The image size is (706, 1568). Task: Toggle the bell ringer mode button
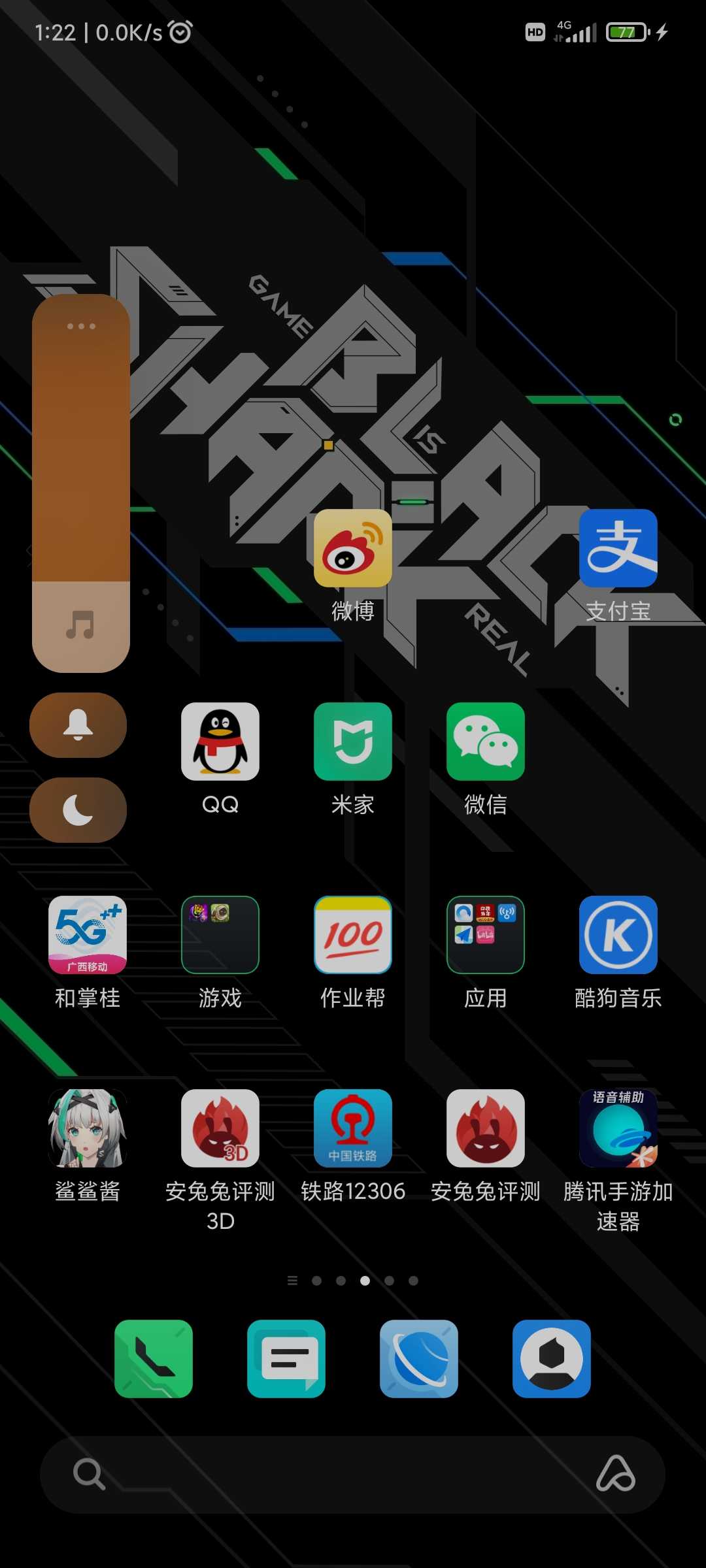point(78,725)
